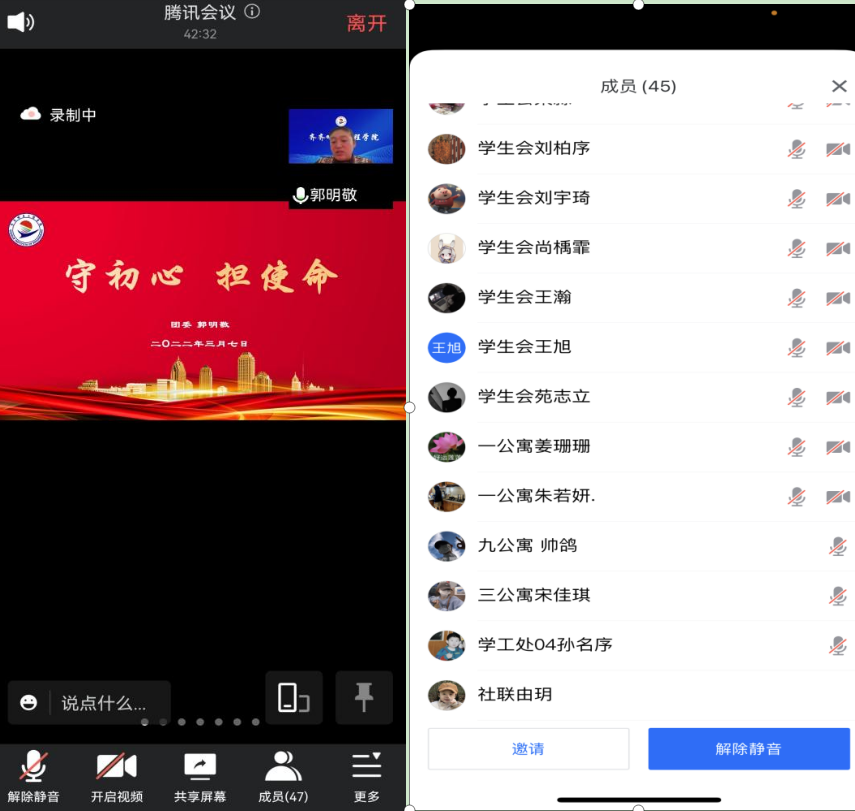Select member 学生会刘柏序
Screen dimensions: 855x811
[x=534, y=148]
